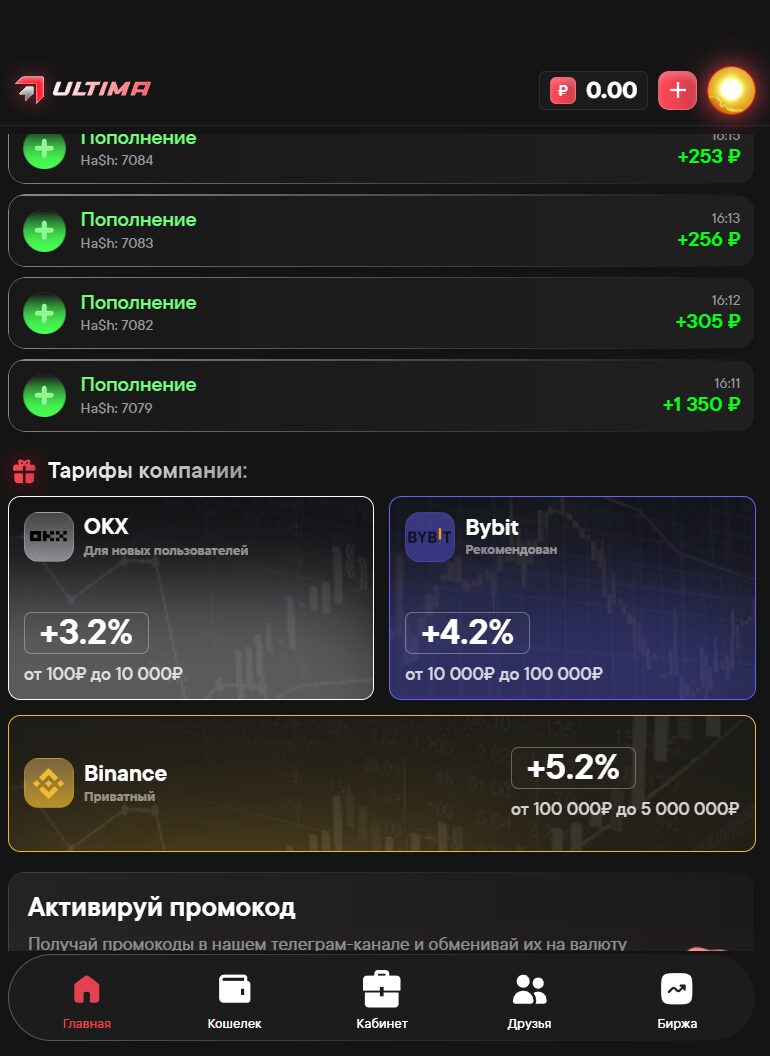
Task: Go to the Главная tab
Action: tap(87, 1002)
